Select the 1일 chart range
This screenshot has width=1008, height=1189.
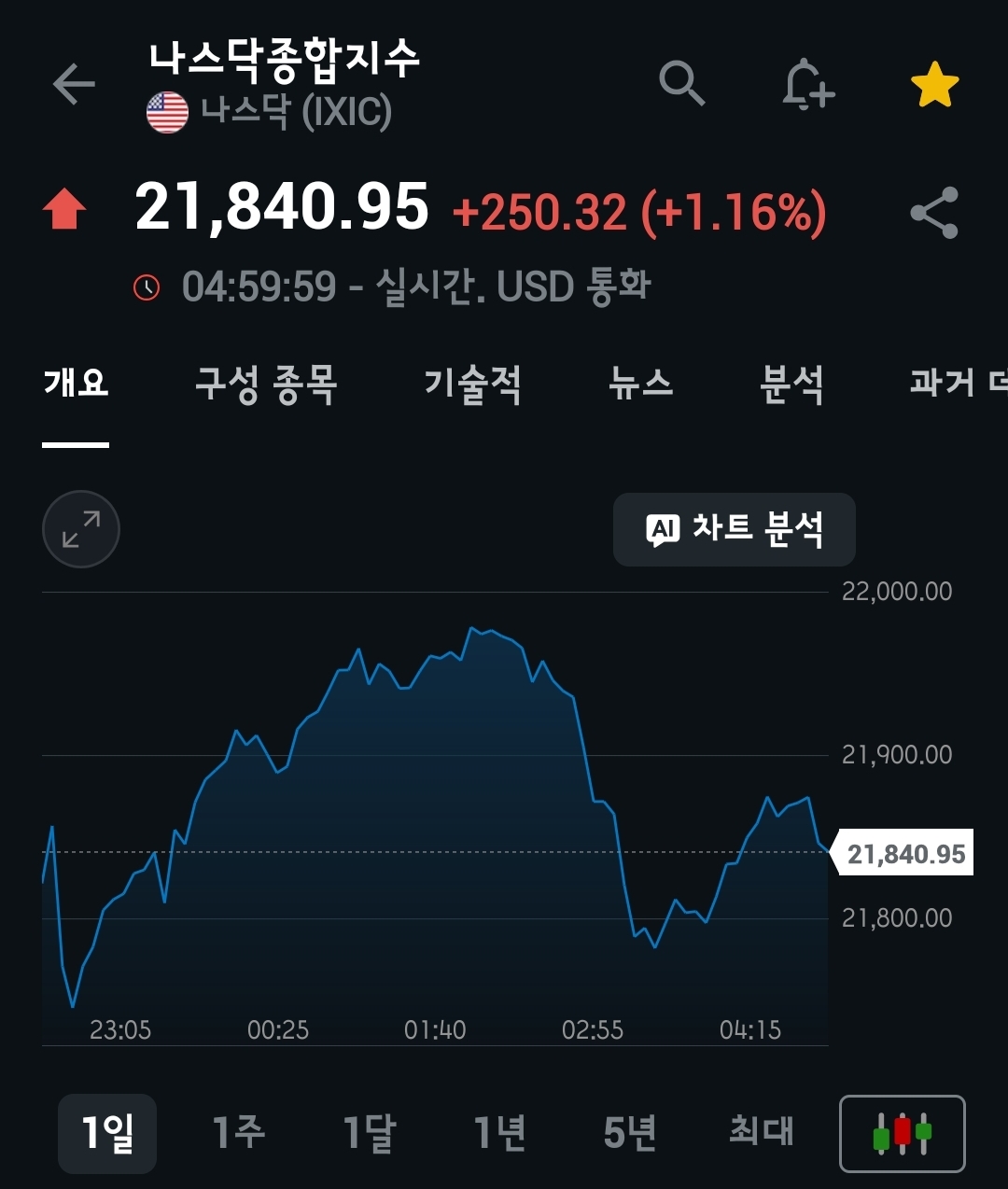click(x=107, y=1133)
